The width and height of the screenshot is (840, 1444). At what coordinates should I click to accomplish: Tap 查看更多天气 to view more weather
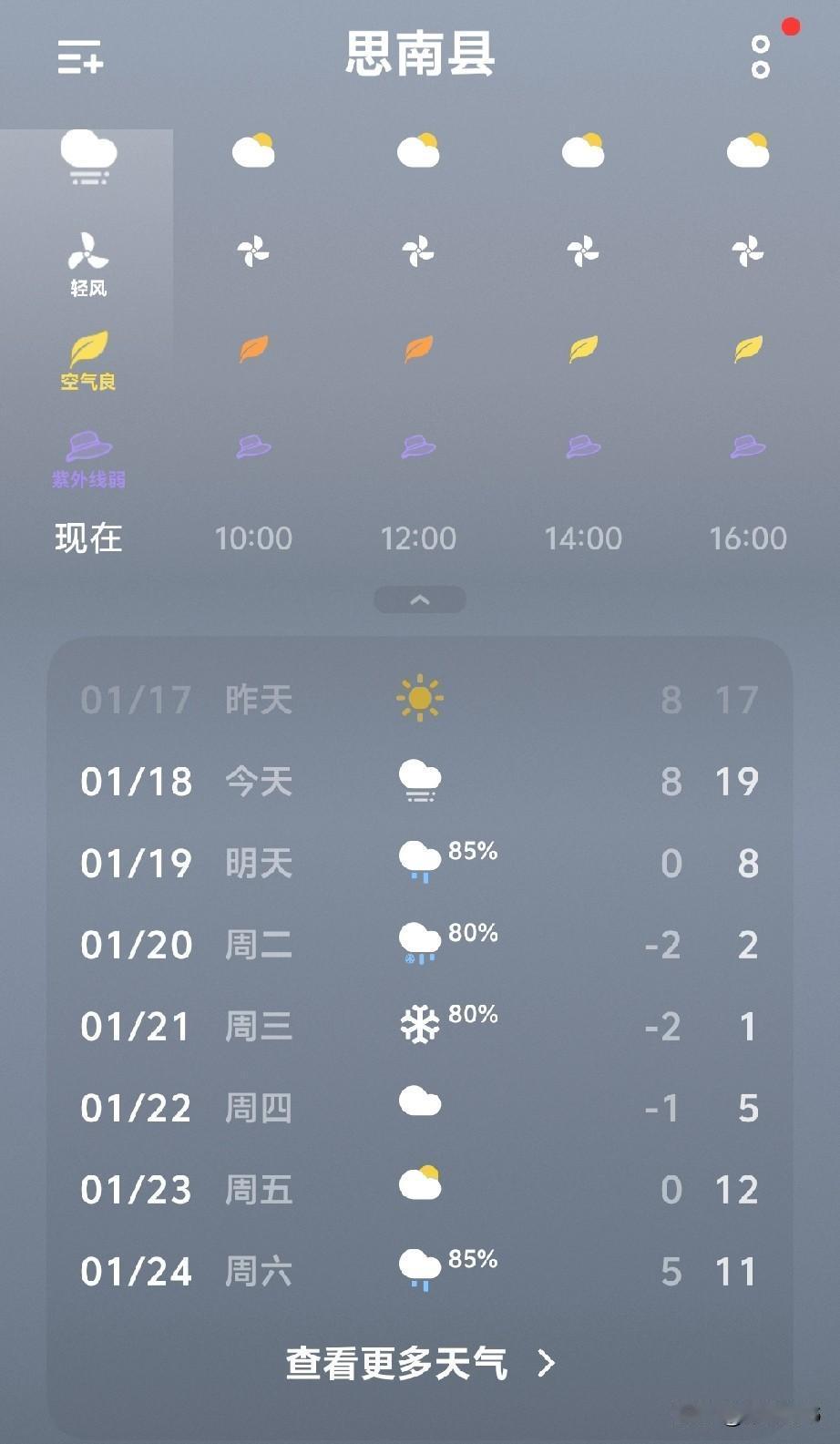tap(419, 1364)
